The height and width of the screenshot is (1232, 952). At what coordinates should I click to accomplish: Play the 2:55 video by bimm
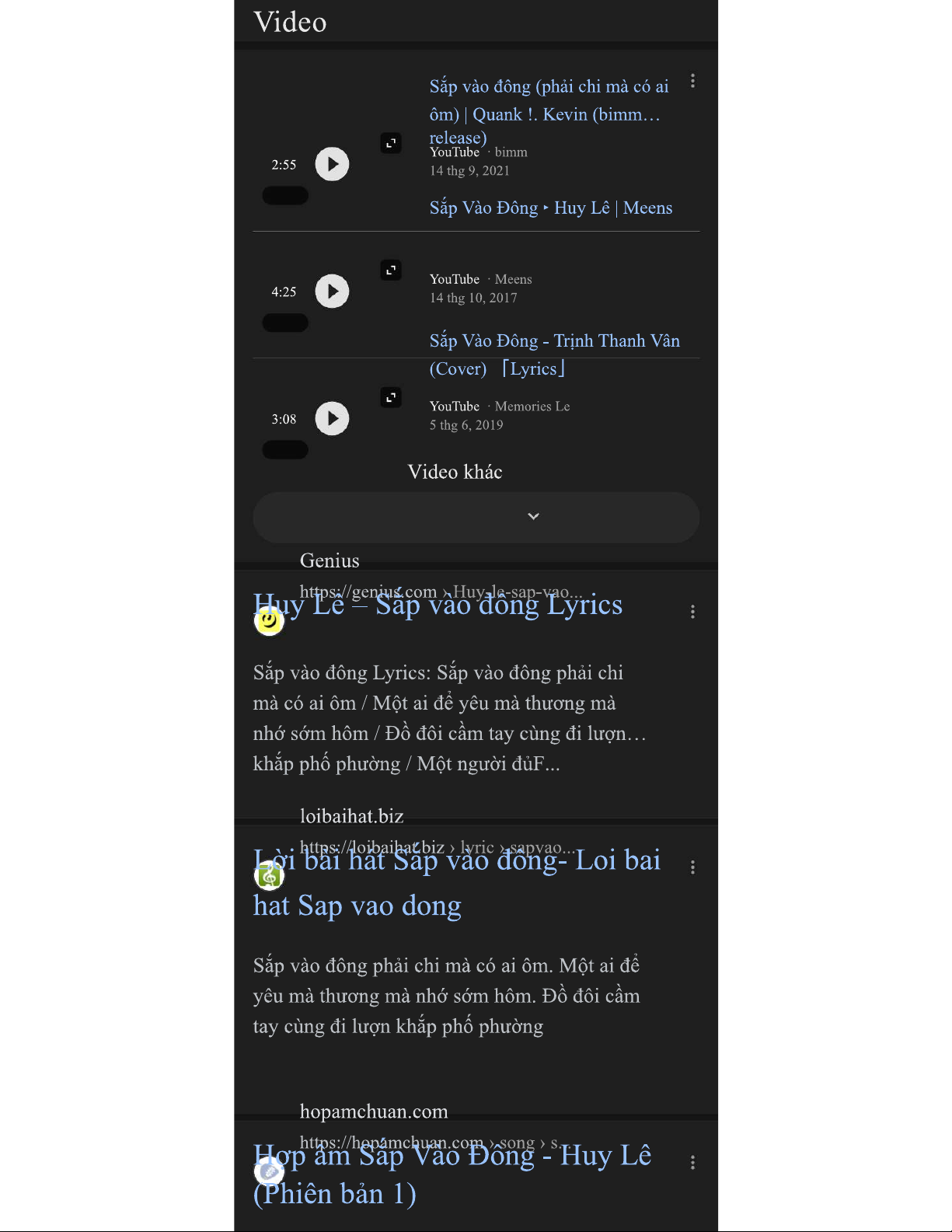tap(332, 165)
